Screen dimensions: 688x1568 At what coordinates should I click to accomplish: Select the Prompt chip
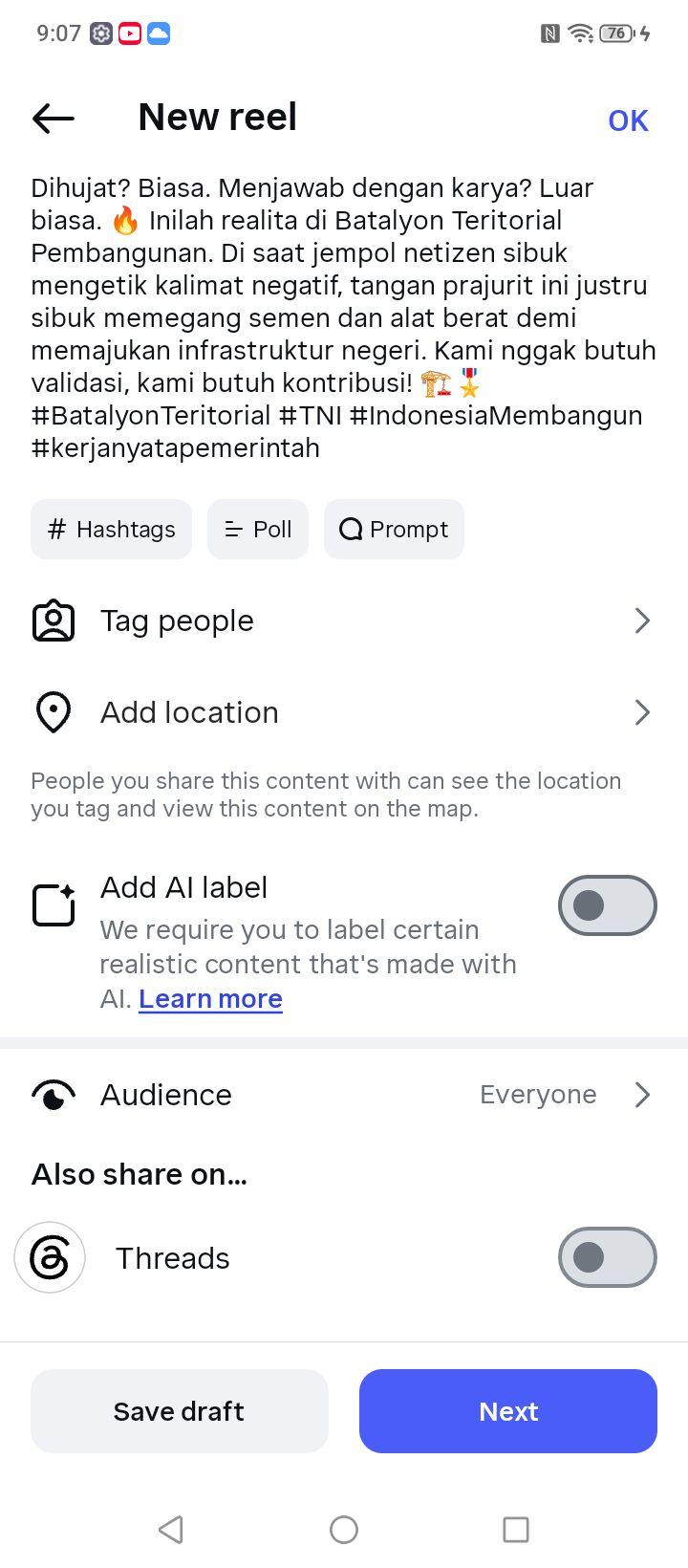[394, 529]
